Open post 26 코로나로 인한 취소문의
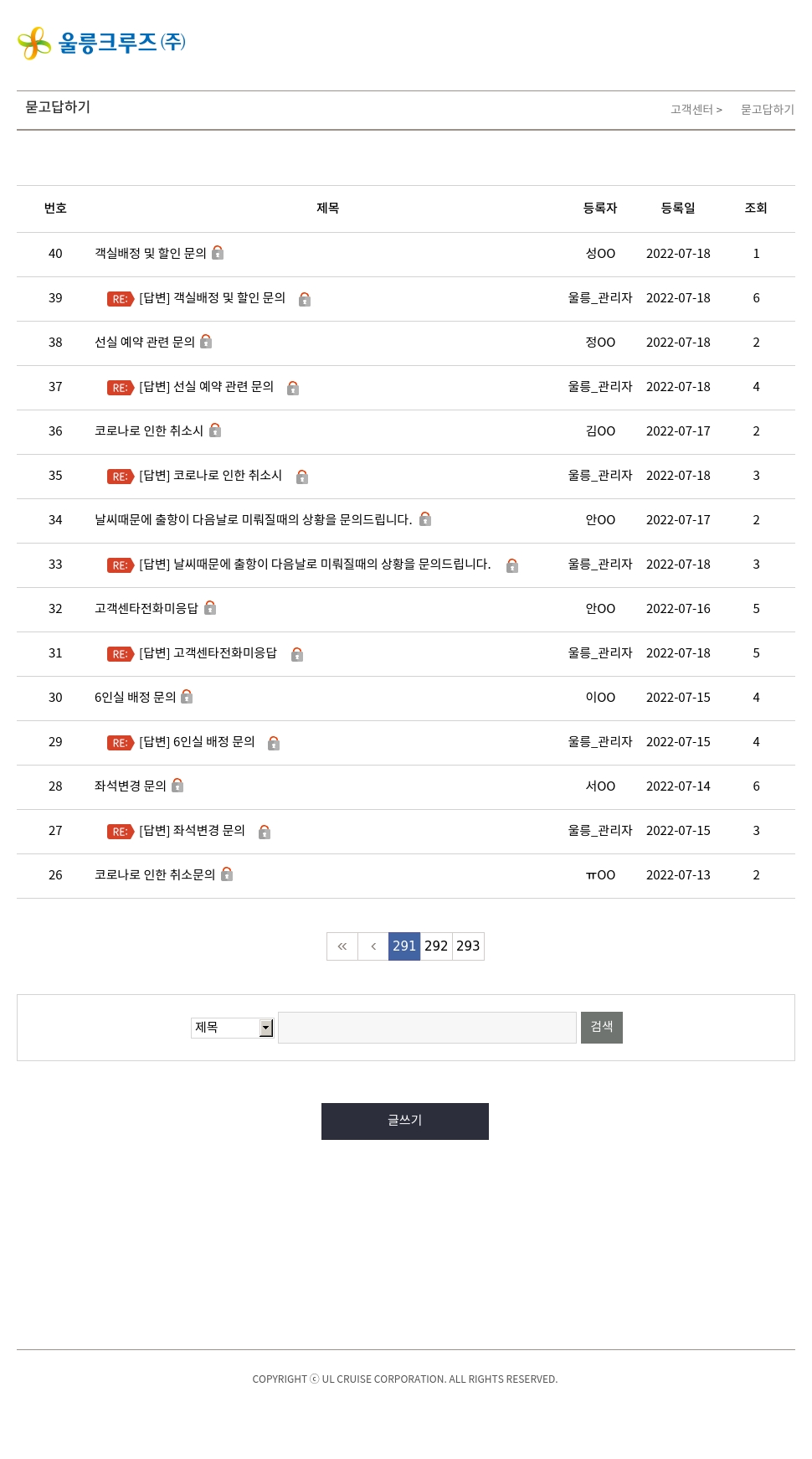 pos(155,874)
